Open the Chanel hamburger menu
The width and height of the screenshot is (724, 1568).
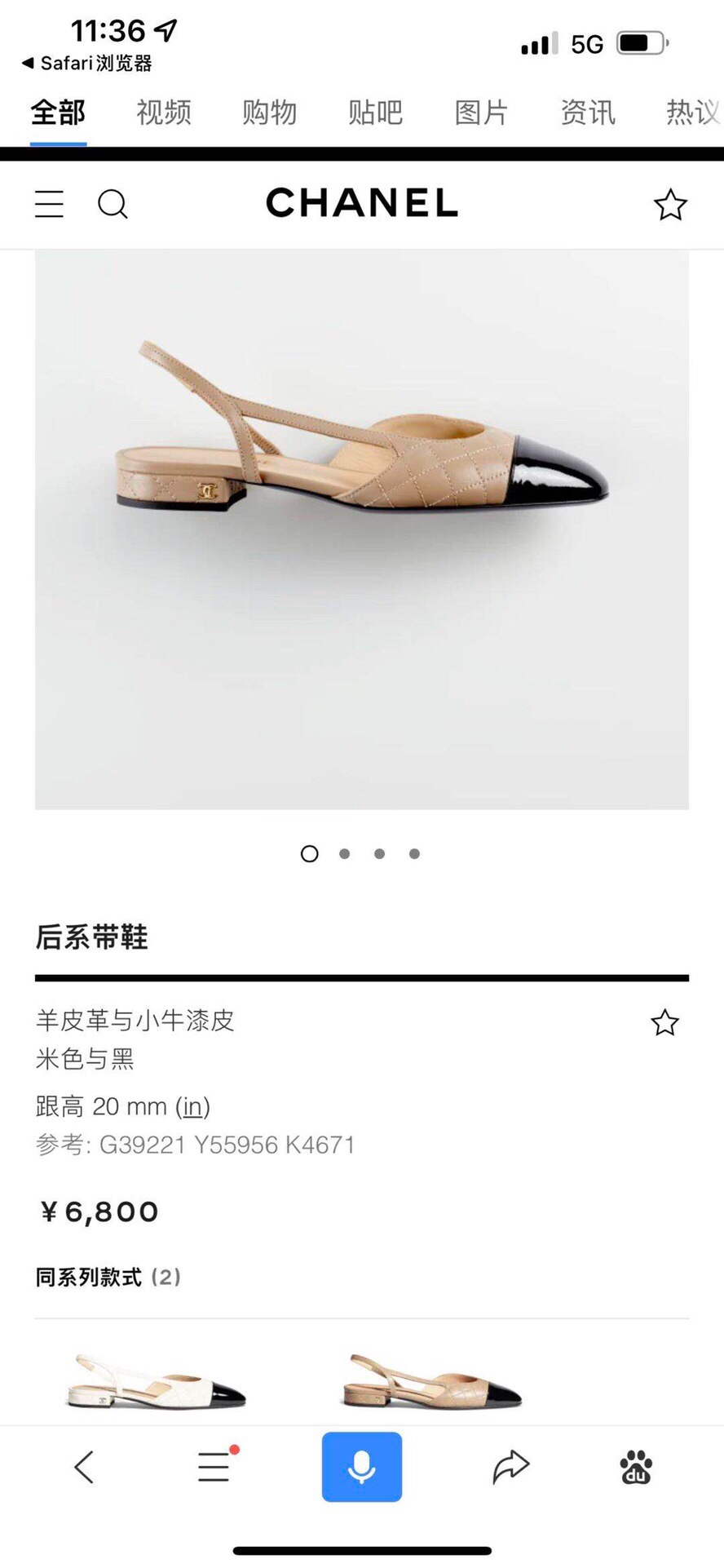click(x=49, y=204)
